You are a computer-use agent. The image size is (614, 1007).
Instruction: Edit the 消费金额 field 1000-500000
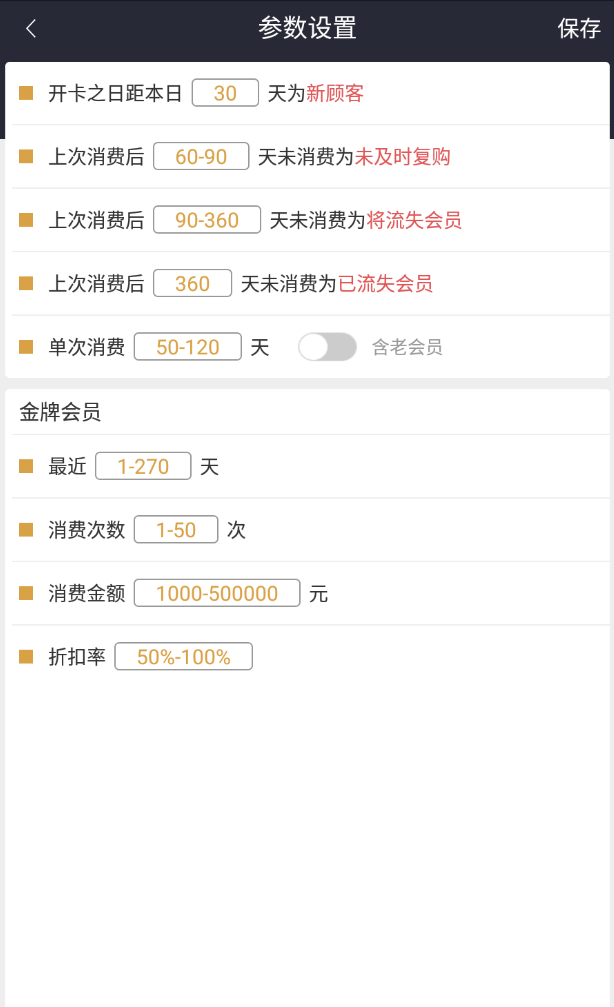coord(217,593)
